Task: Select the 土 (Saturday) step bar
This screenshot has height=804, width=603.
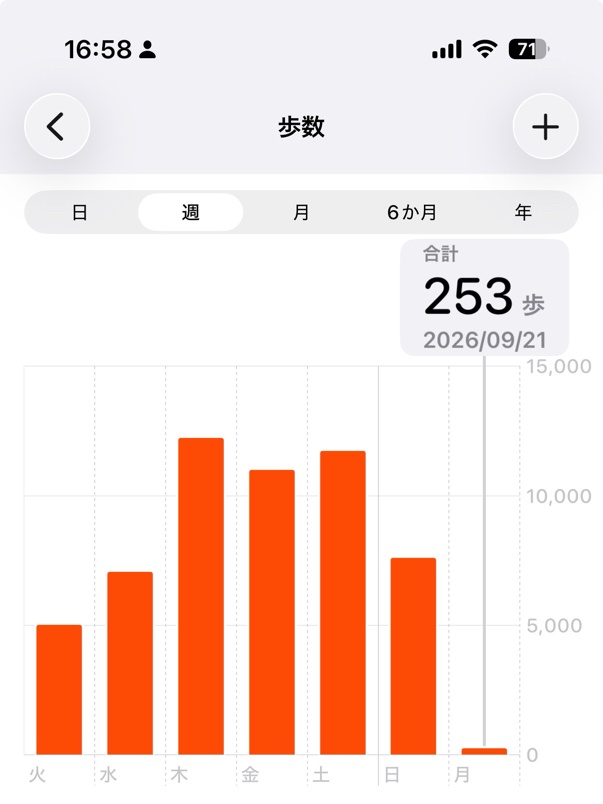Action: (343, 603)
